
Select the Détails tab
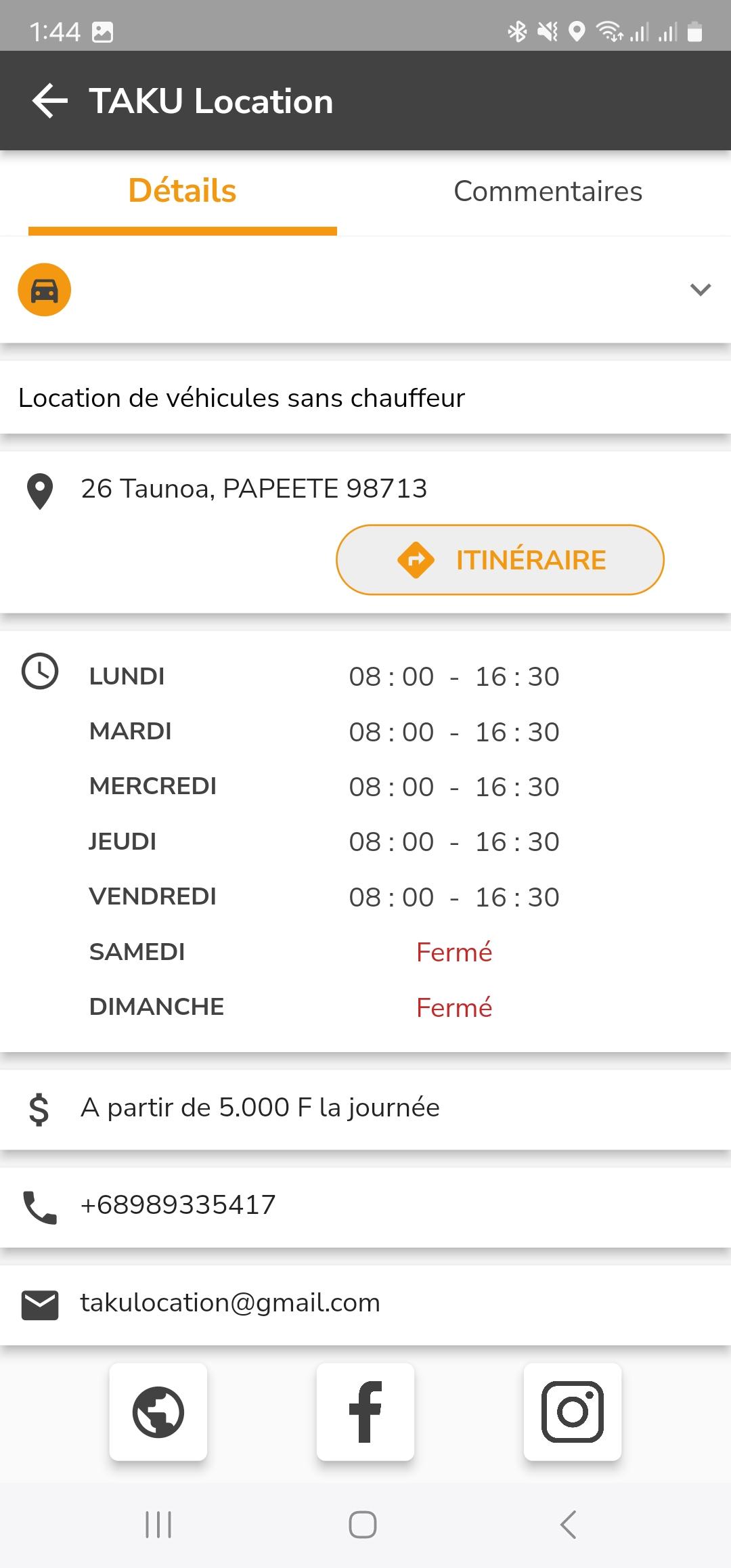pyautogui.click(x=183, y=192)
